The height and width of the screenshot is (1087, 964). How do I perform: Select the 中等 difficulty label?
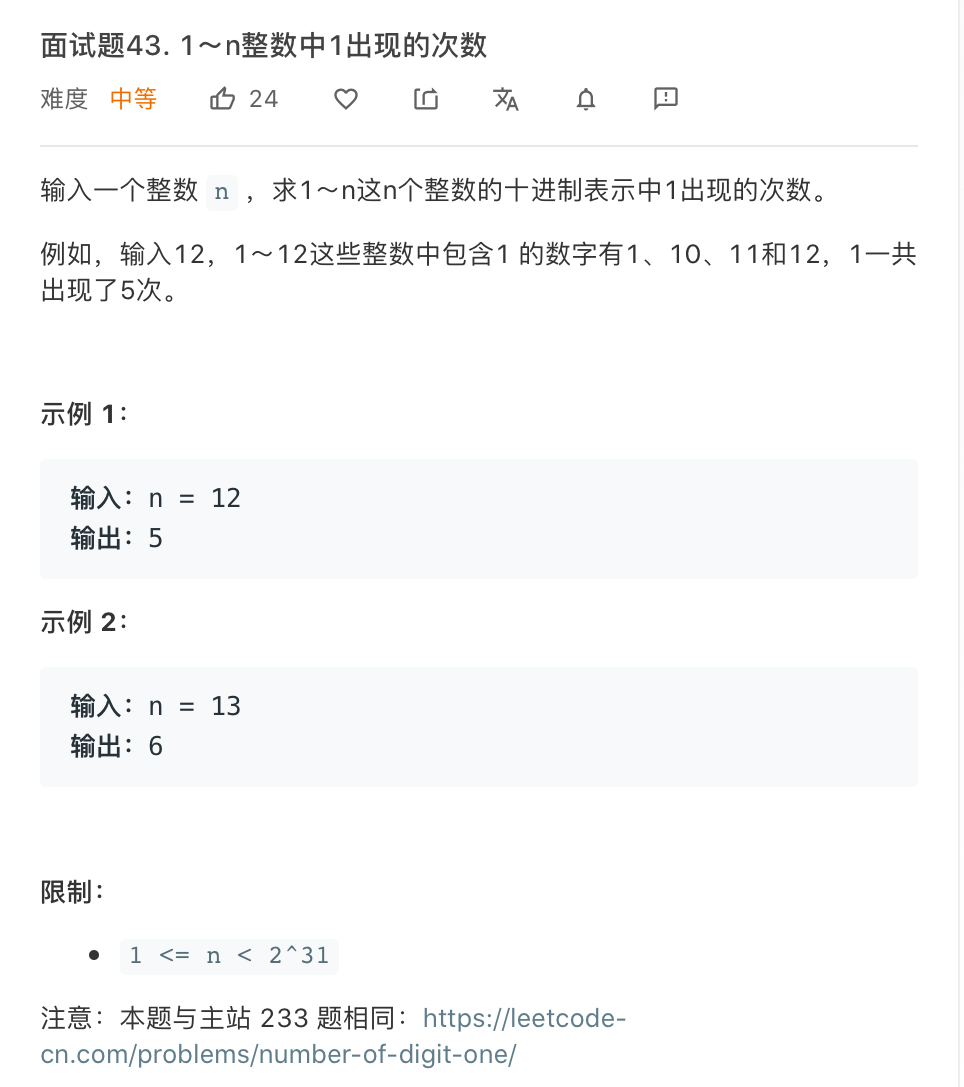(133, 99)
